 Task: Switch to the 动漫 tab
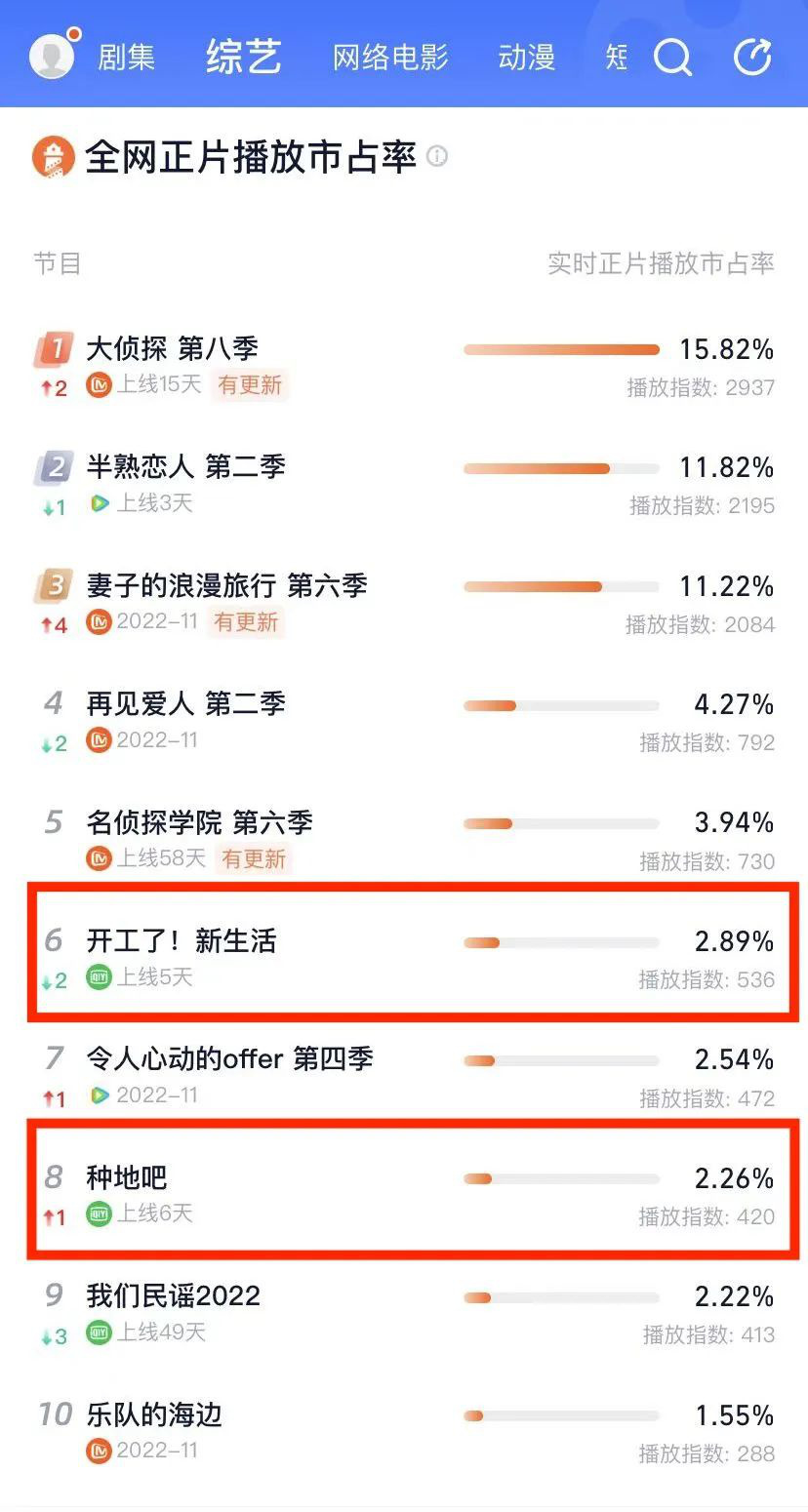pos(527,57)
